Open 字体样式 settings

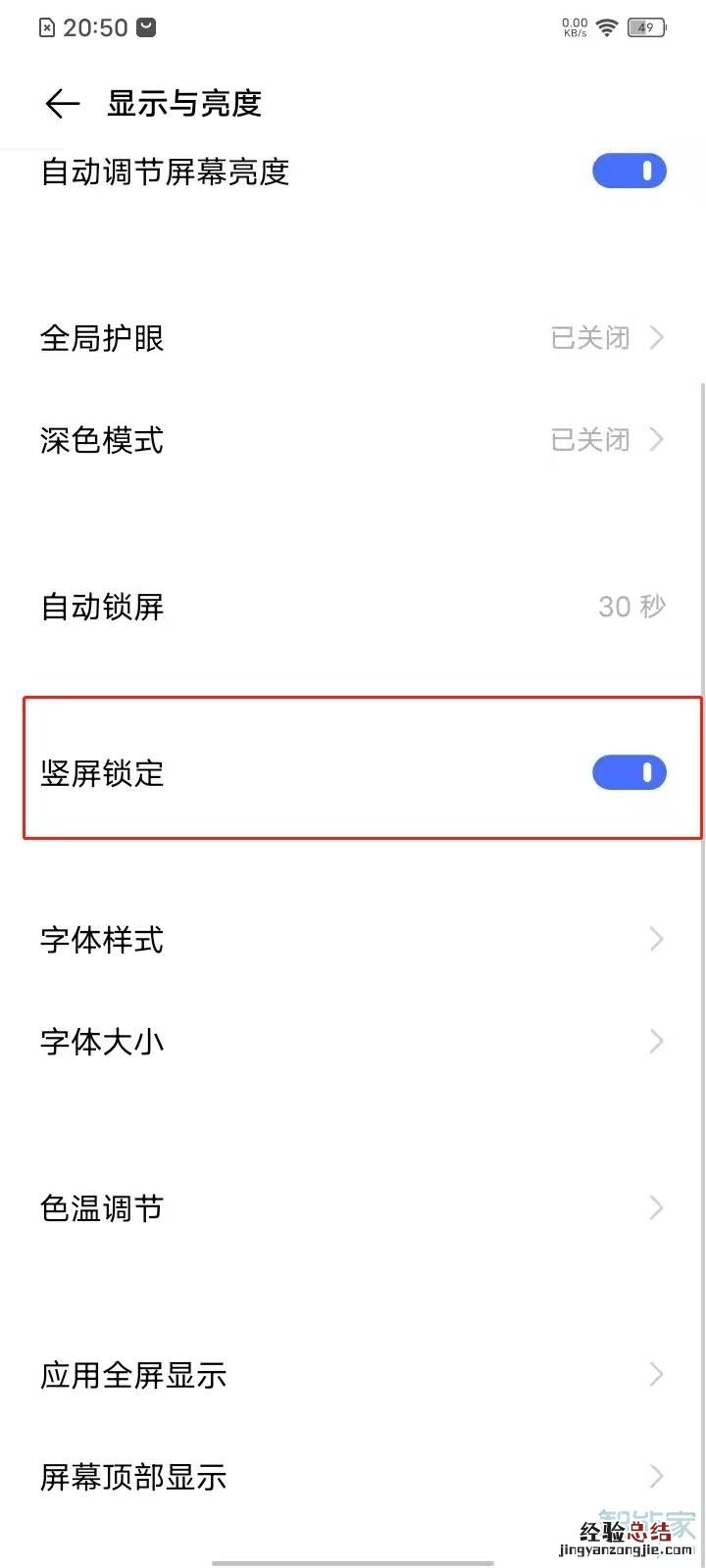tap(353, 940)
